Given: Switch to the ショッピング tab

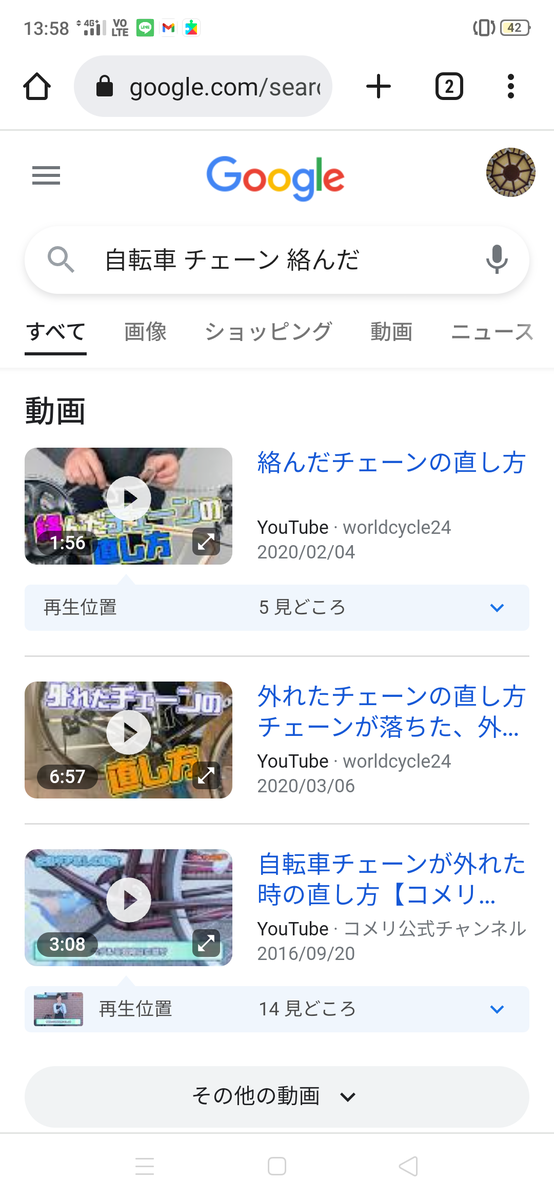Looking at the screenshot, I should (268, 332).
